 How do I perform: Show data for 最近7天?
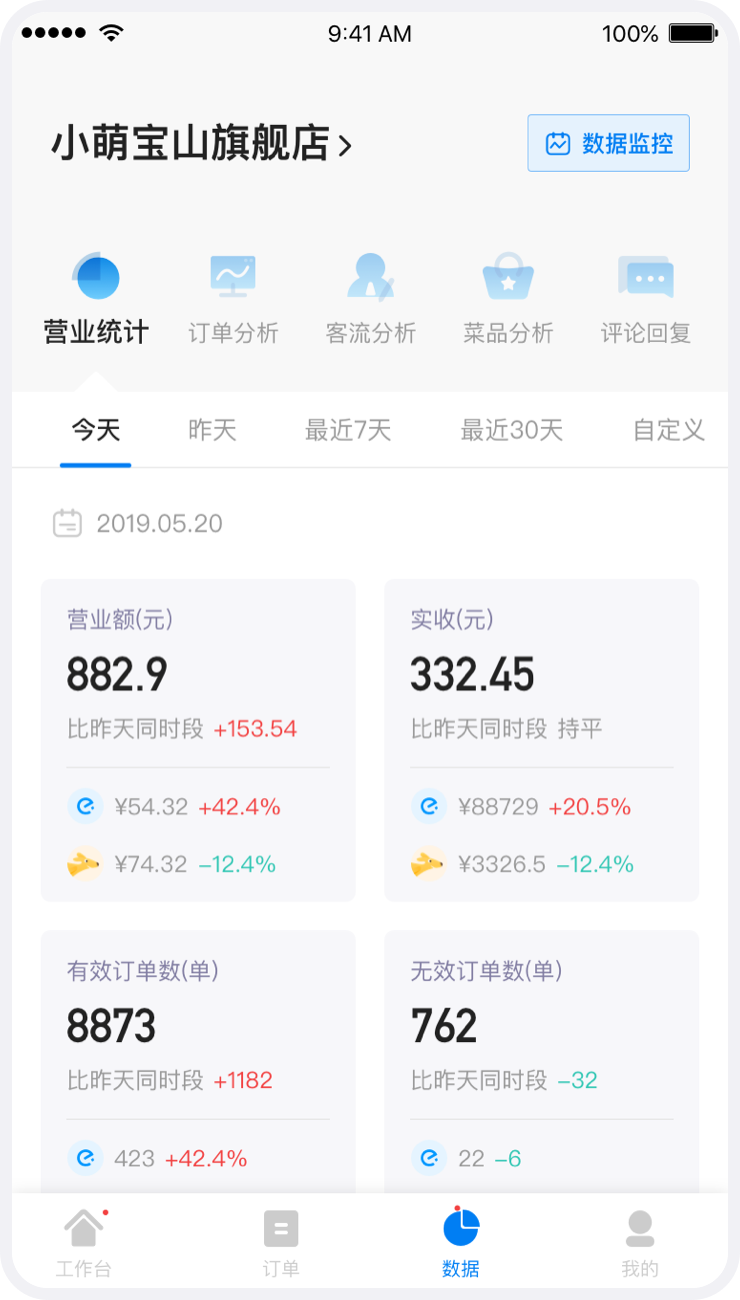(347, 431)
